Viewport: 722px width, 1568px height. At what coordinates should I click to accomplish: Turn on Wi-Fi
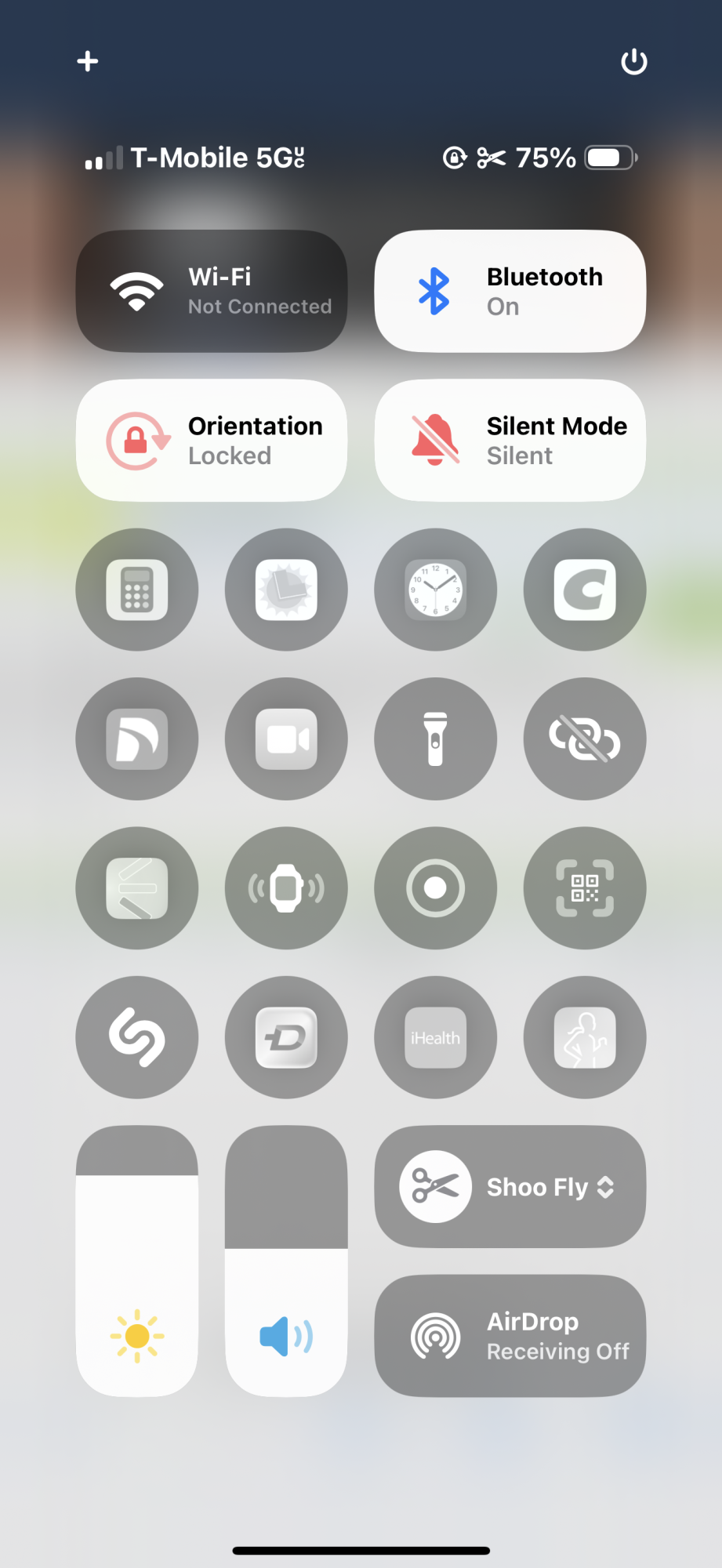click(x=212, y=291)
